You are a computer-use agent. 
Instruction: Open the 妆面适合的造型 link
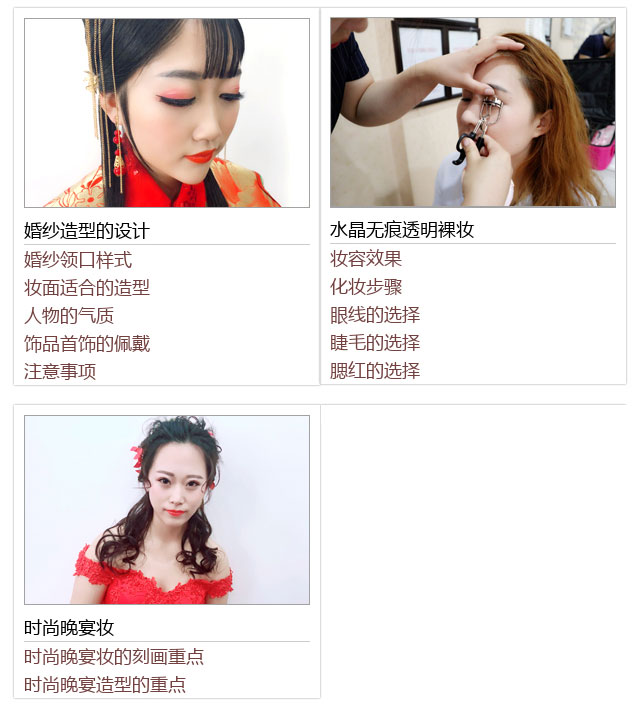pyautogui.click(x=87, y=288)
